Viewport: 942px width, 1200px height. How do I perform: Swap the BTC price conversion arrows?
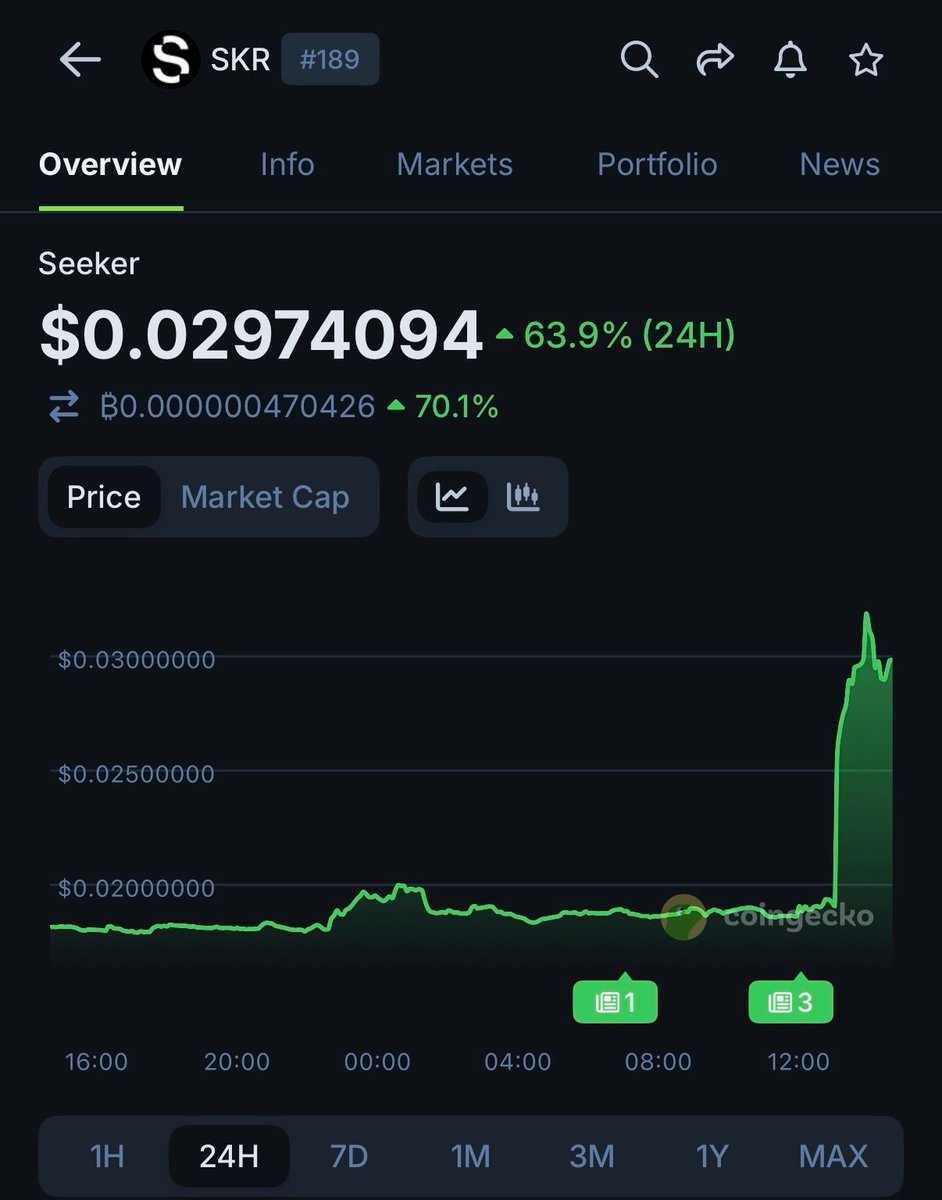pyautogui.click(x=64, y=406)
